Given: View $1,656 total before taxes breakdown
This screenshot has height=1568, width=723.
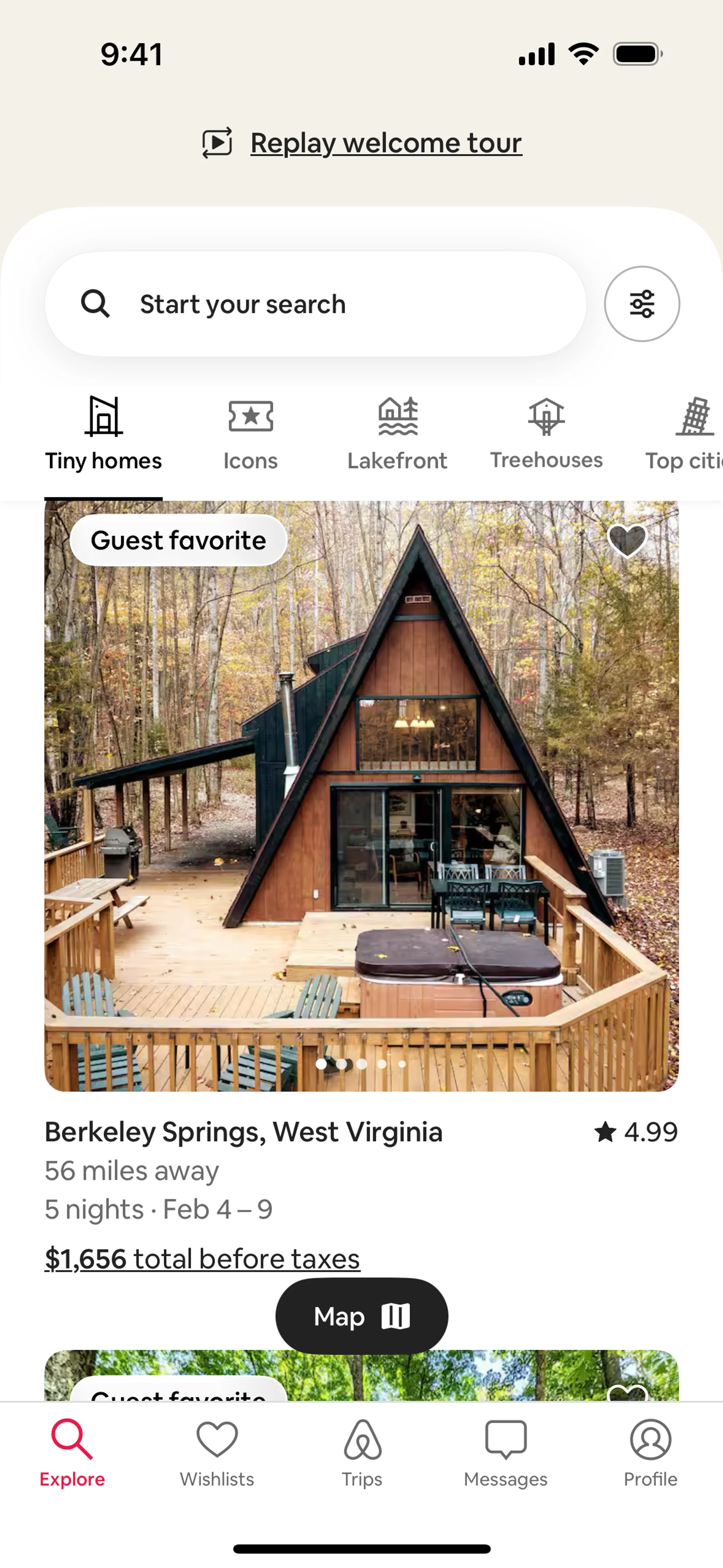Looking at the screenshot, I should 202,1258.
